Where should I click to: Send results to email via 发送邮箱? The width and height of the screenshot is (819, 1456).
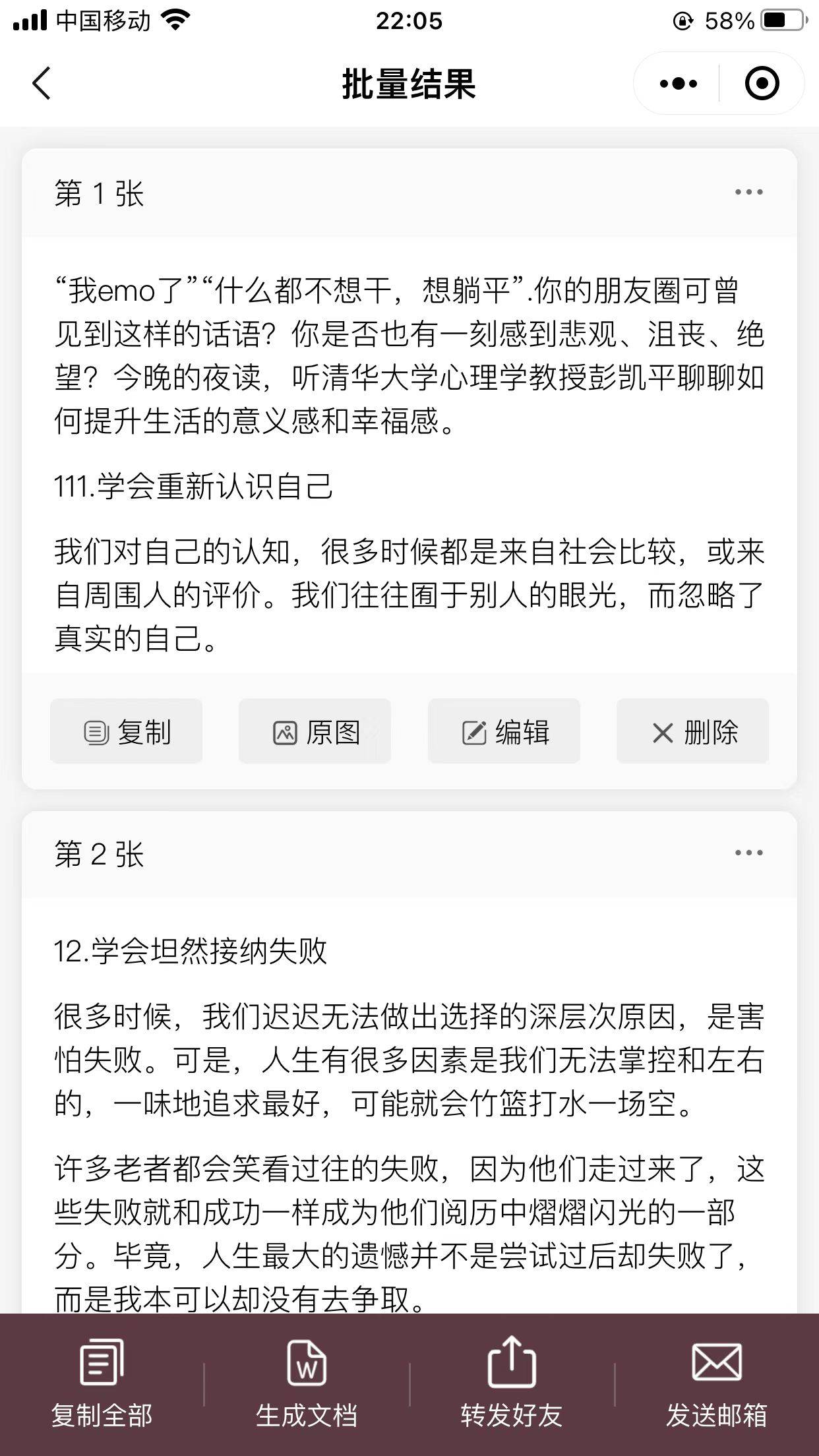(717, 1383)
